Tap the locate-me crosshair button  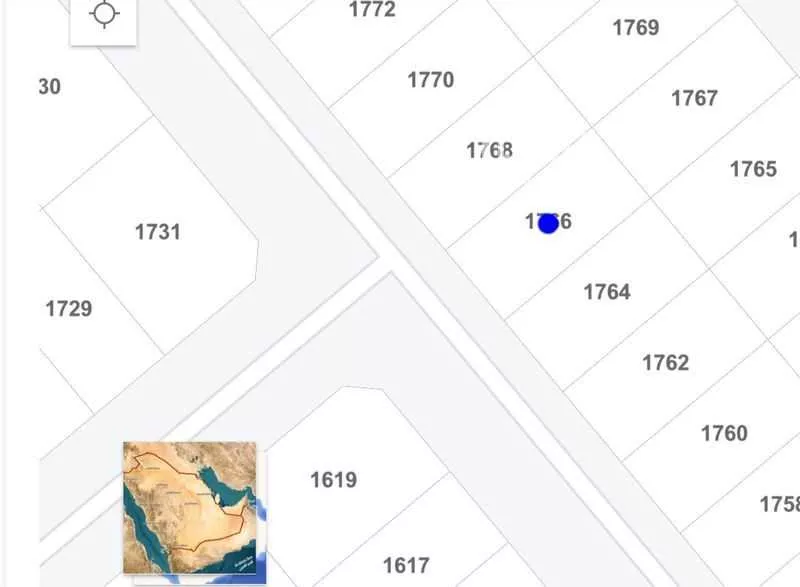(x=104, y=15)
